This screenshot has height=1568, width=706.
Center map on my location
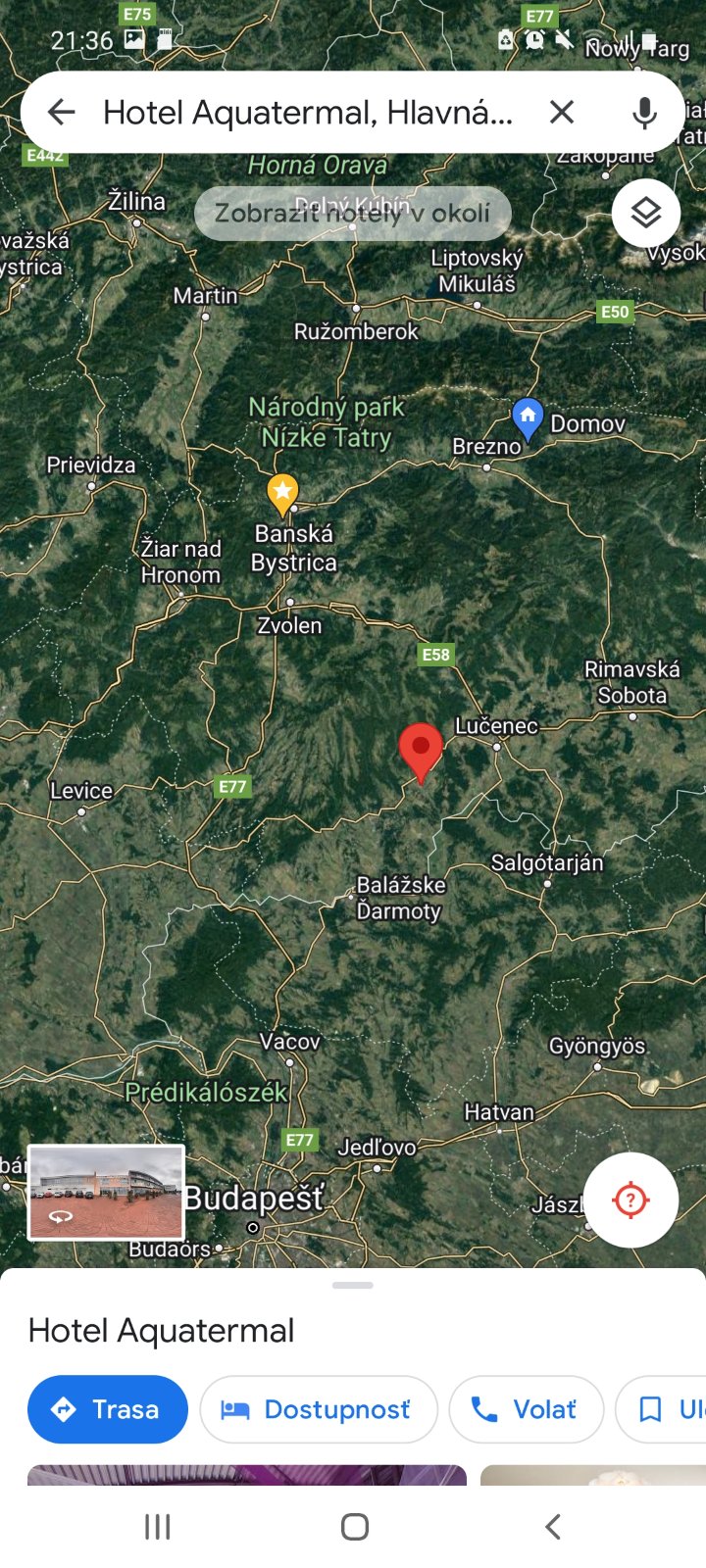[x=630, y=1200]
